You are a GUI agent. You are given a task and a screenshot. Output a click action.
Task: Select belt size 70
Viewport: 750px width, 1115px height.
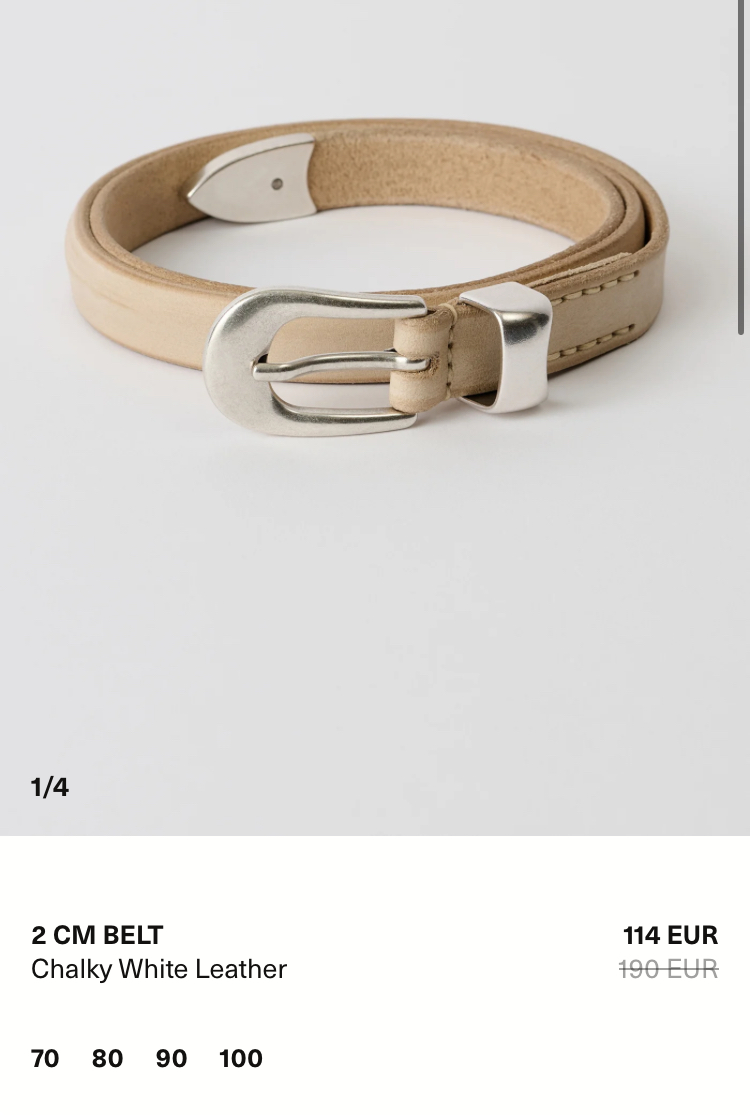click(x=45, y=1058)
